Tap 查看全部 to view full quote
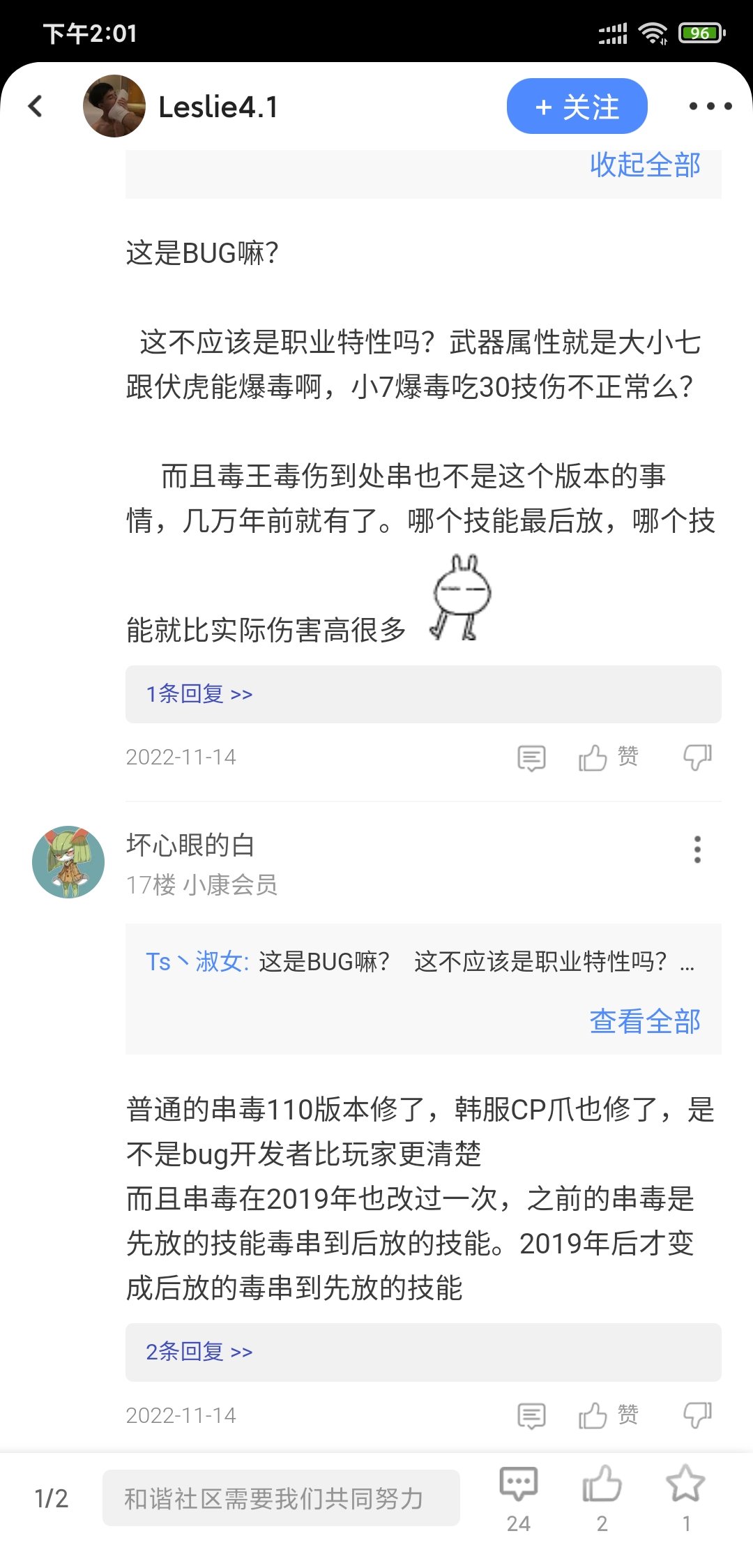 (x=645, y=1021)
